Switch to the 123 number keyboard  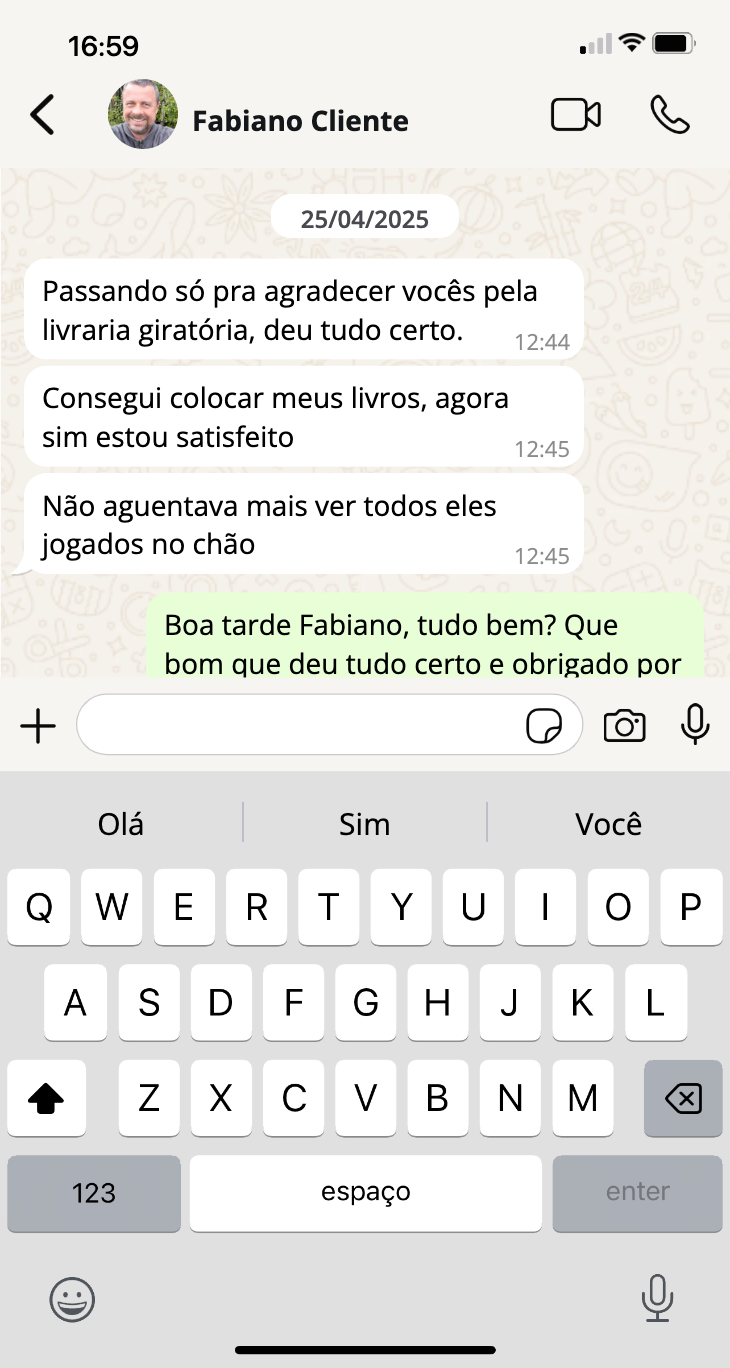click(94, 1193)
